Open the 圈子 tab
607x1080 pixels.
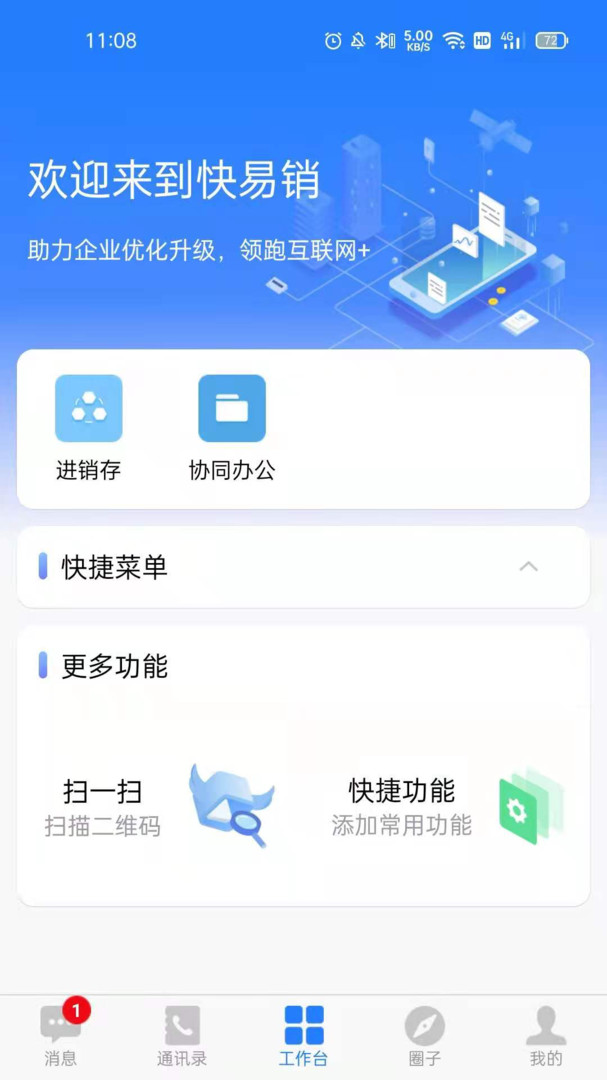424,1036
